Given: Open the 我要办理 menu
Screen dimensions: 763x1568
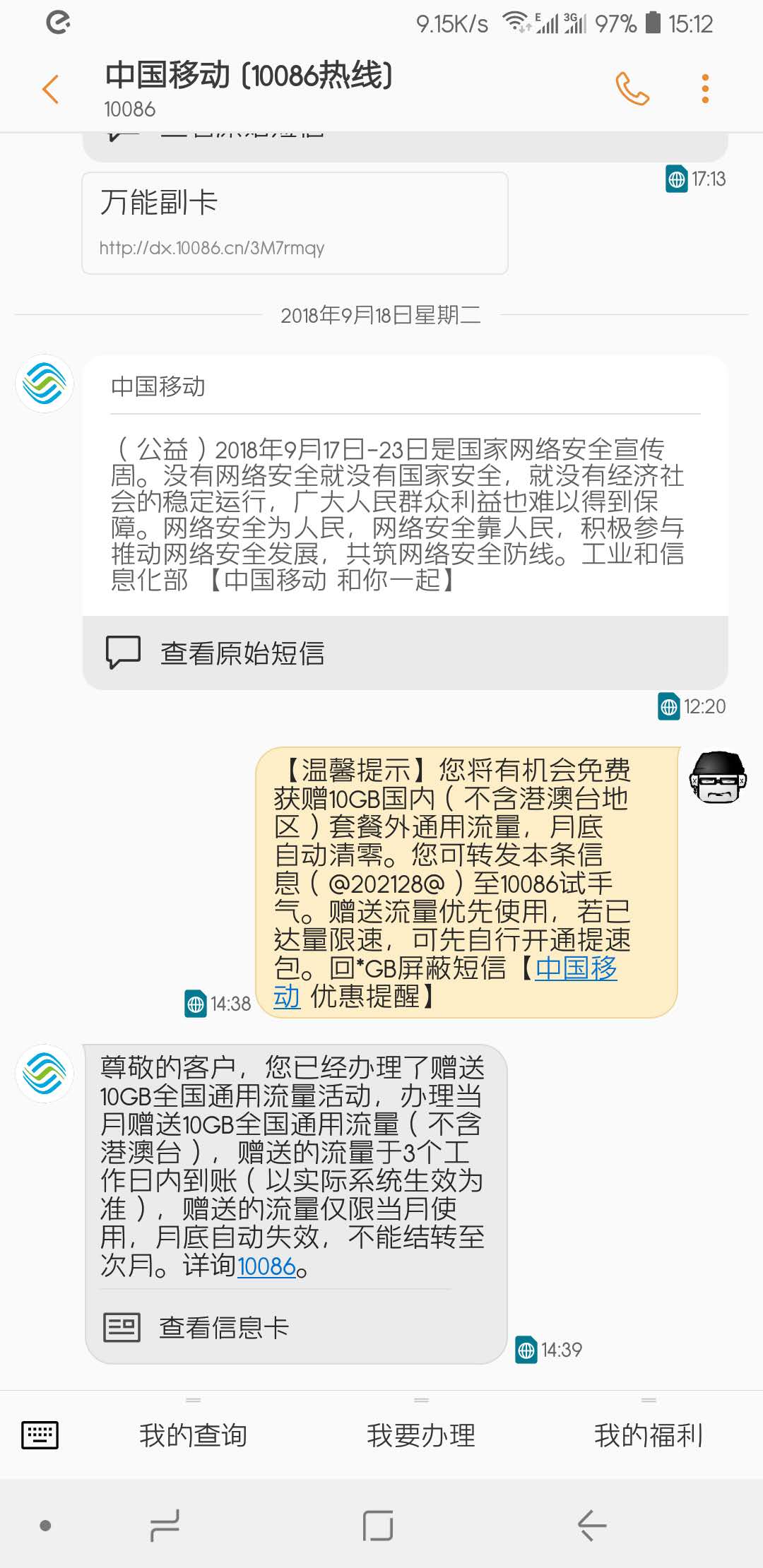Looking at the screenshot, I should (421, 1435).
